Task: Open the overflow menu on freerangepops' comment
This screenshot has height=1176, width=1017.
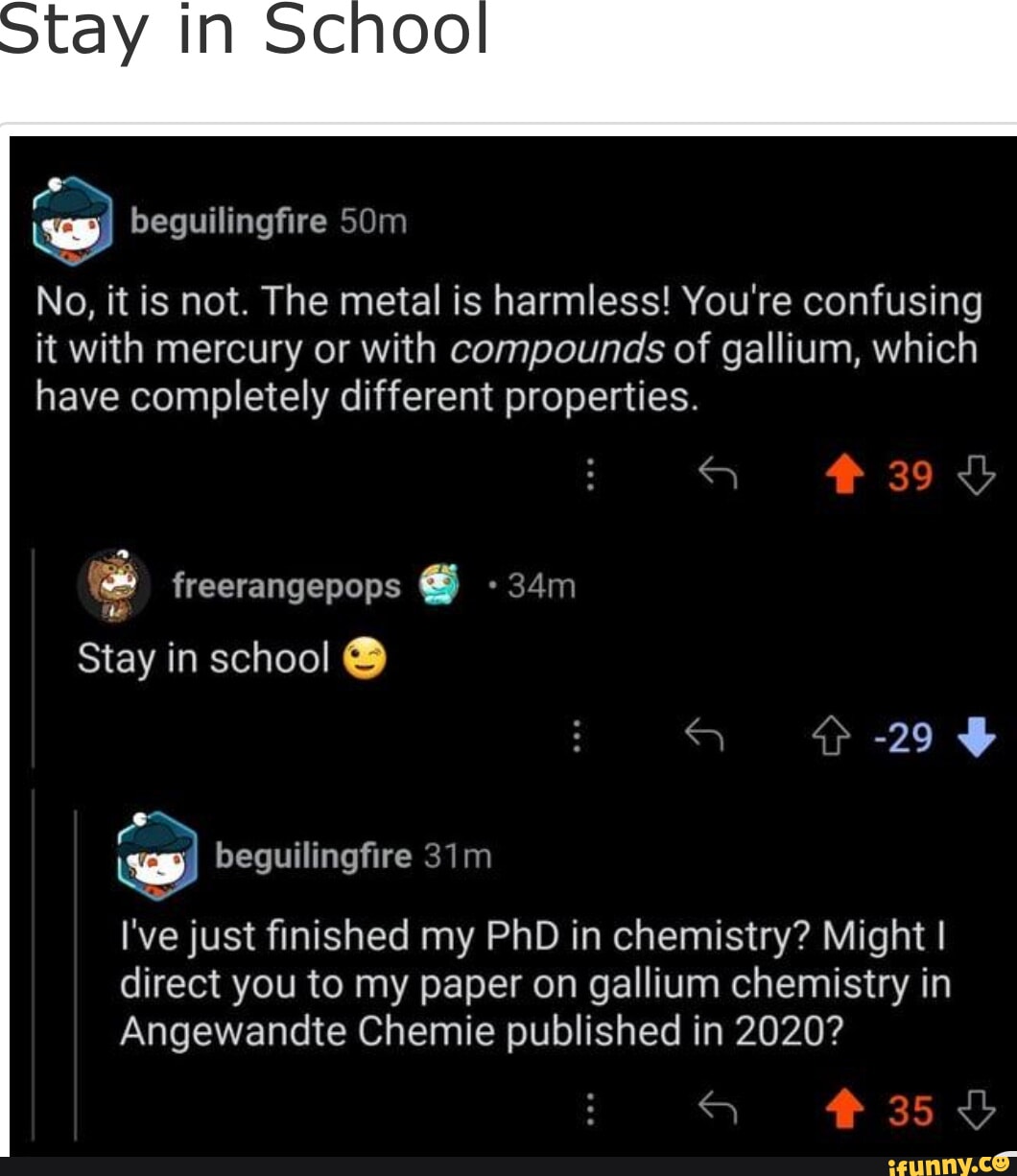Action: coord(576,737)
